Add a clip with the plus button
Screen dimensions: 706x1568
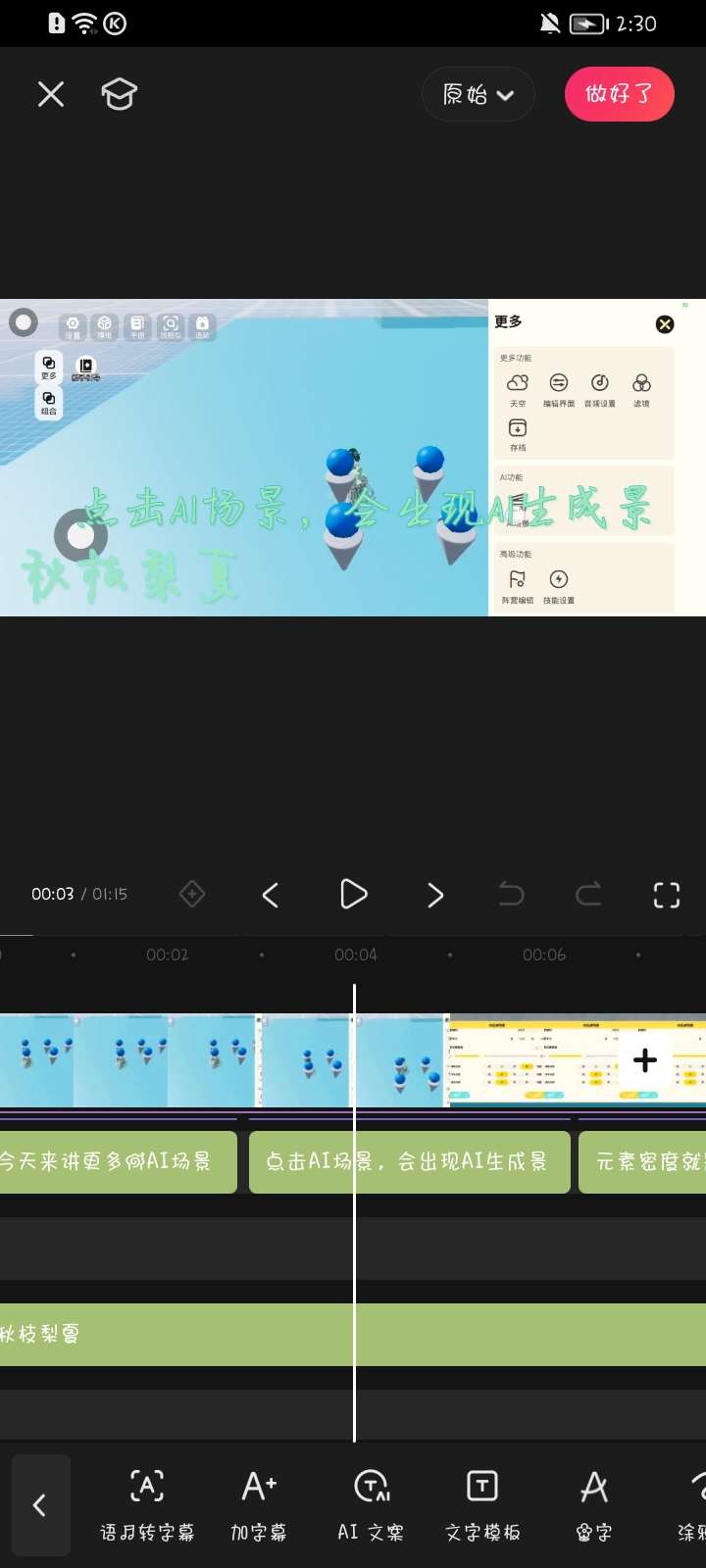point(645,1060)
